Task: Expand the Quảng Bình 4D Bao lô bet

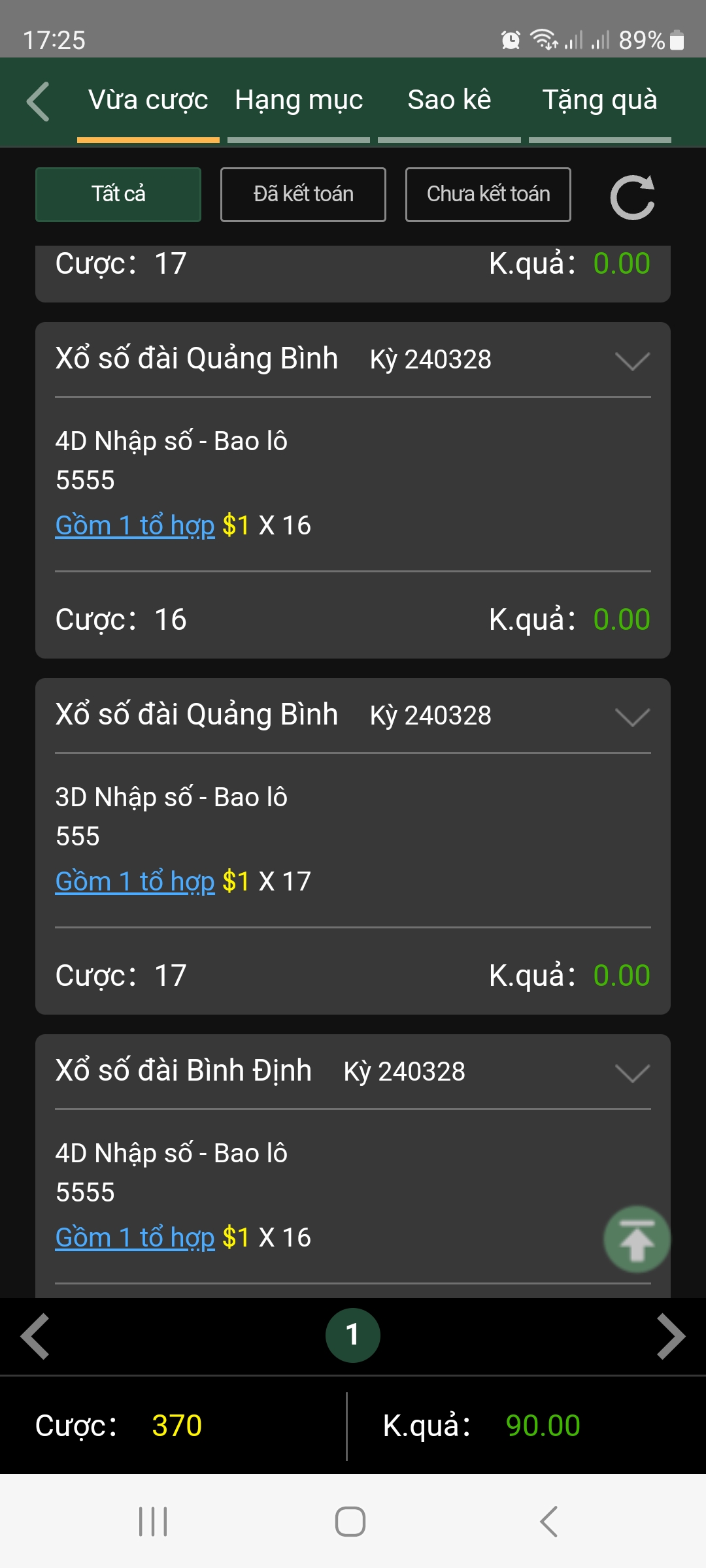Action: point(632,361)
